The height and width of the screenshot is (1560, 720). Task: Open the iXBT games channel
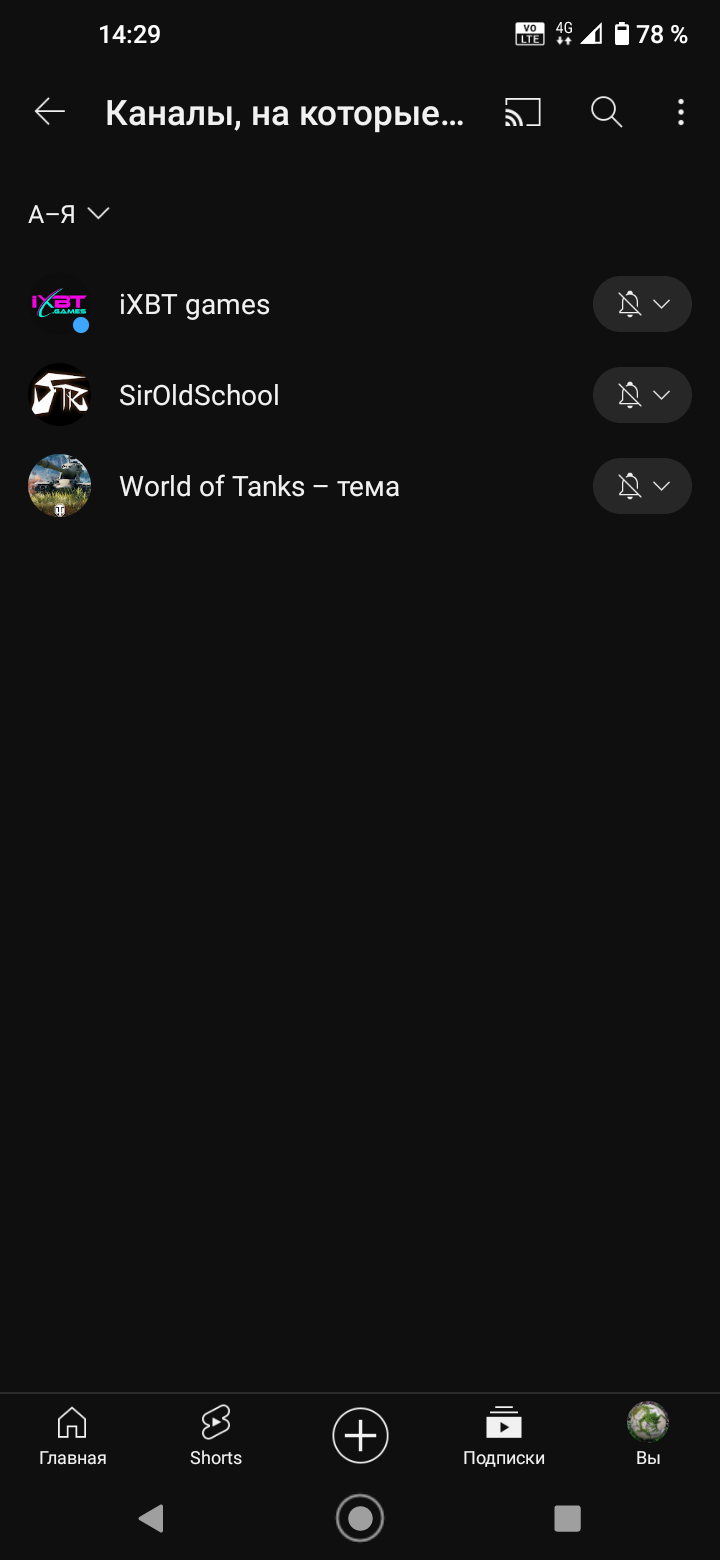[x=195, y=304]
